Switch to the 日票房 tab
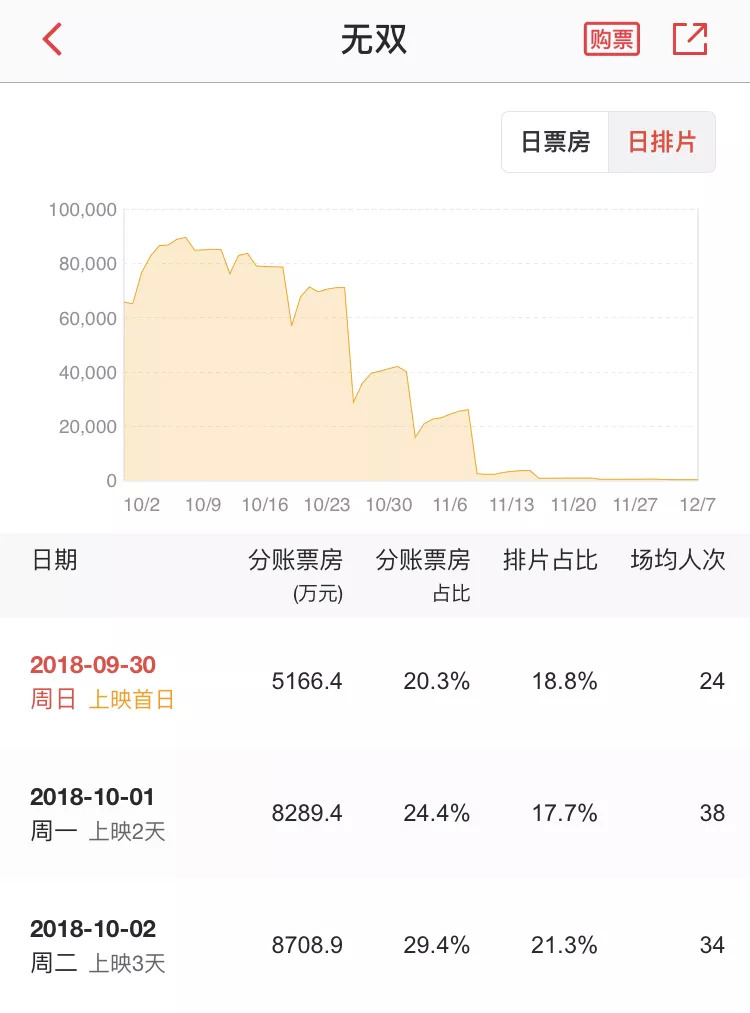The height and width of the screenshot is (1013, 750). tap(556, 142)
